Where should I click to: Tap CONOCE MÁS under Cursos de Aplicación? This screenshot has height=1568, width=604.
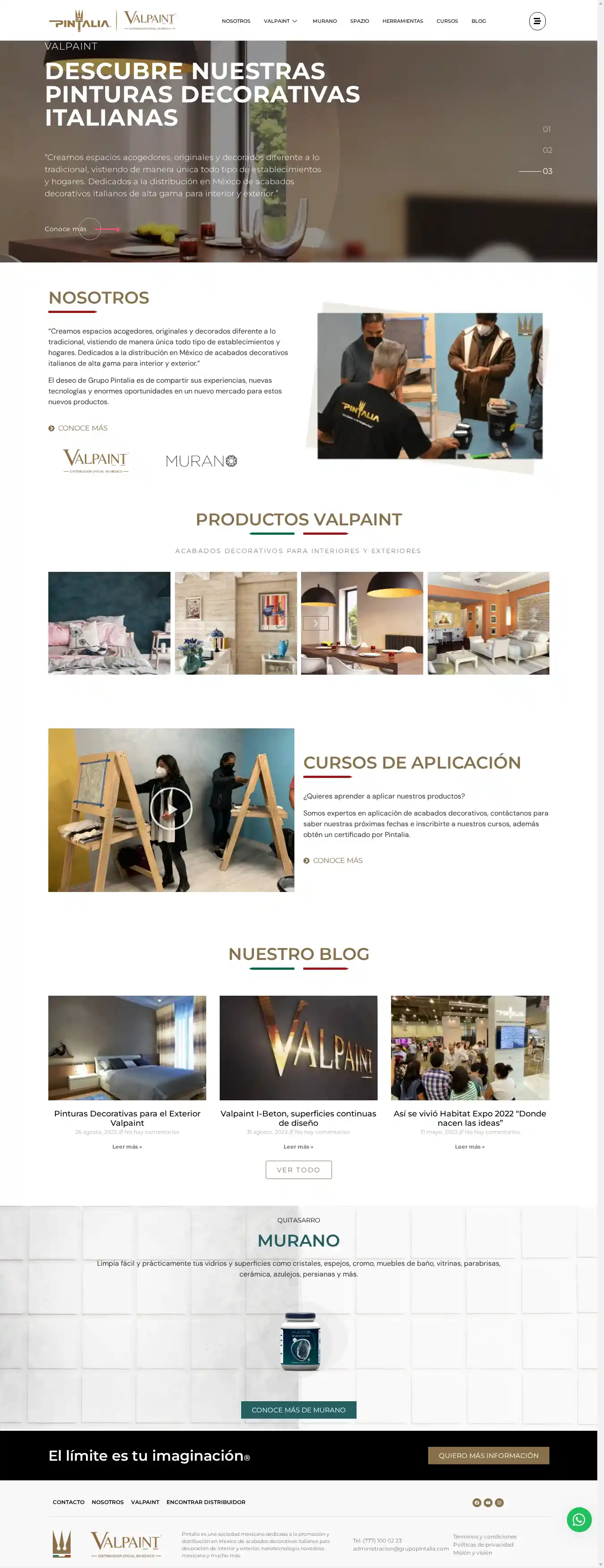coord(337,860)
